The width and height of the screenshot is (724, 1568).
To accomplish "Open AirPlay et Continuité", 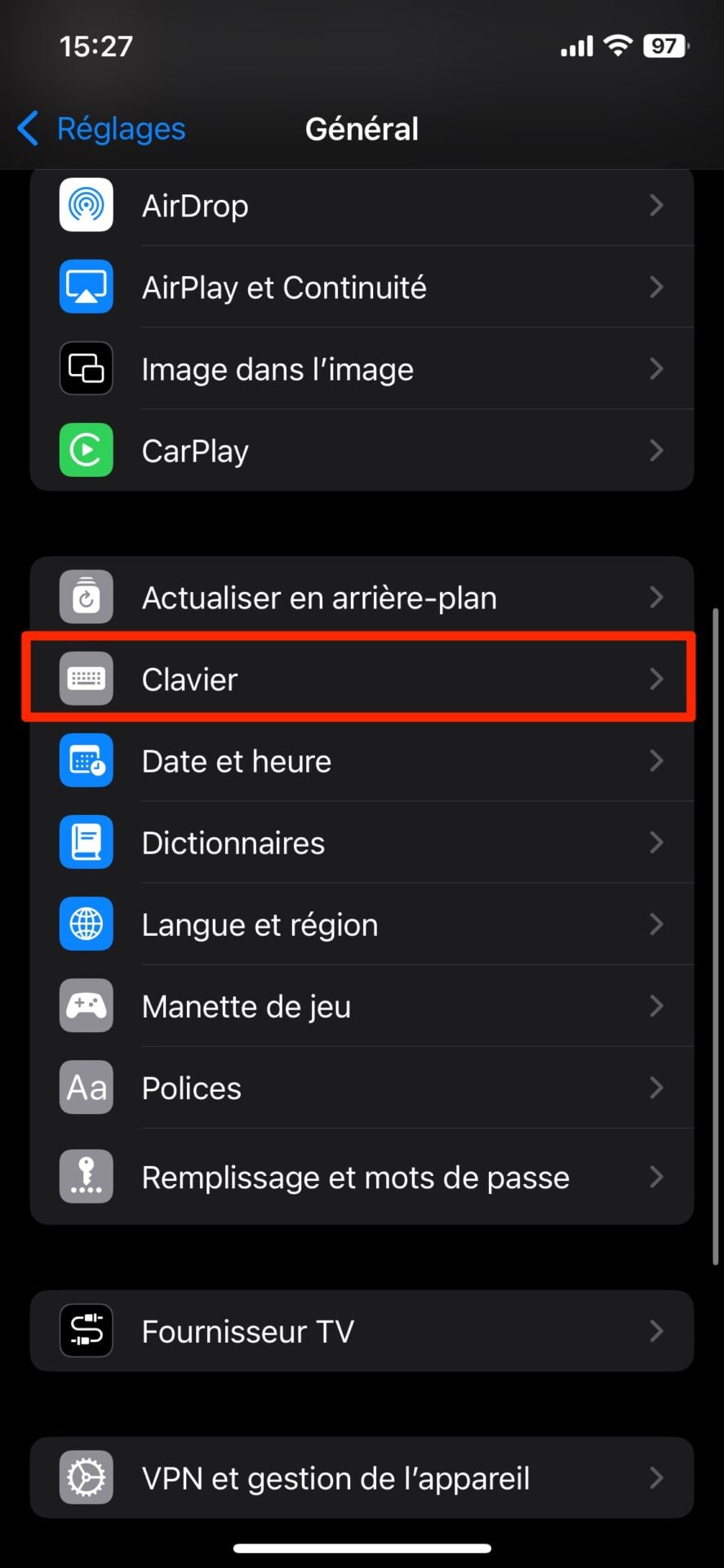I will (362, 287).
